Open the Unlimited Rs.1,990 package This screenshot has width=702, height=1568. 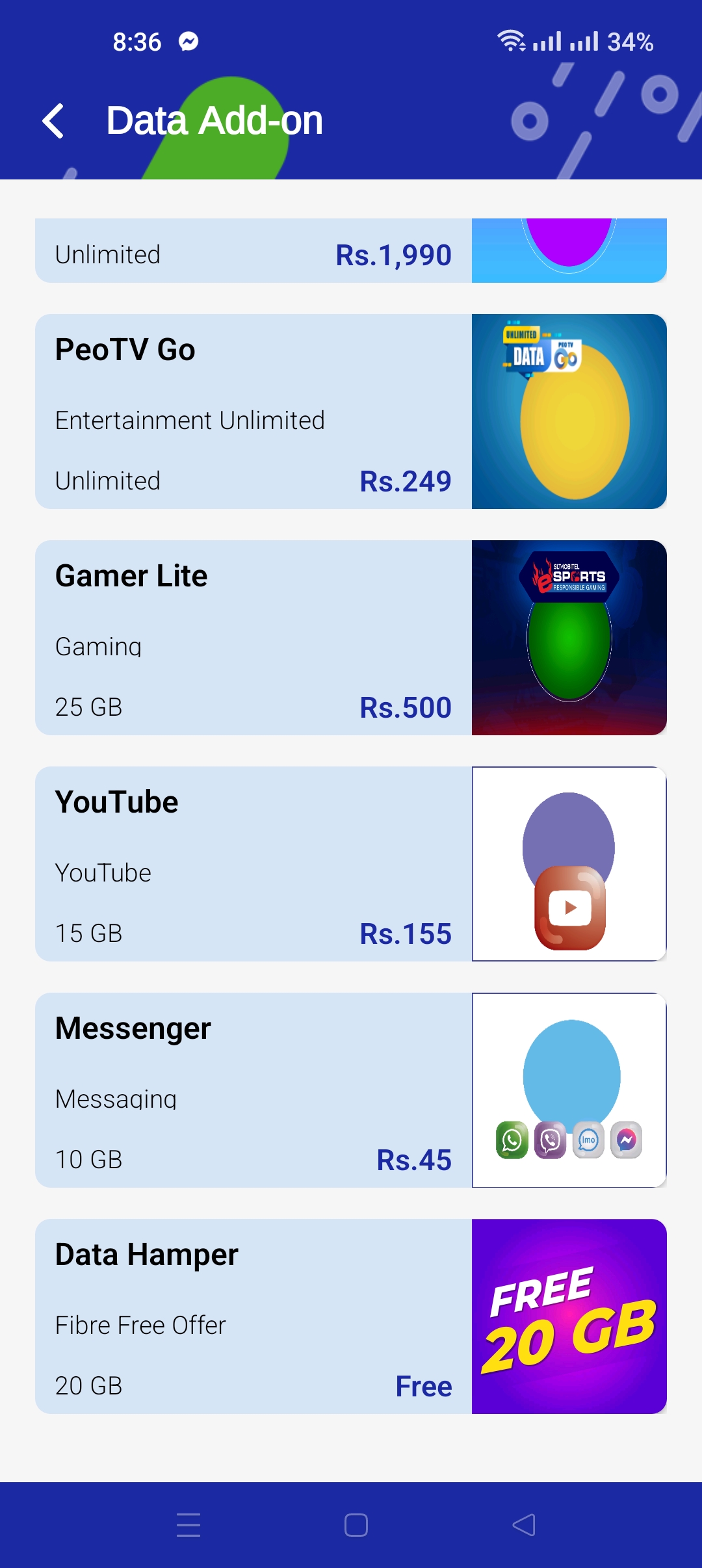(351, 251)
